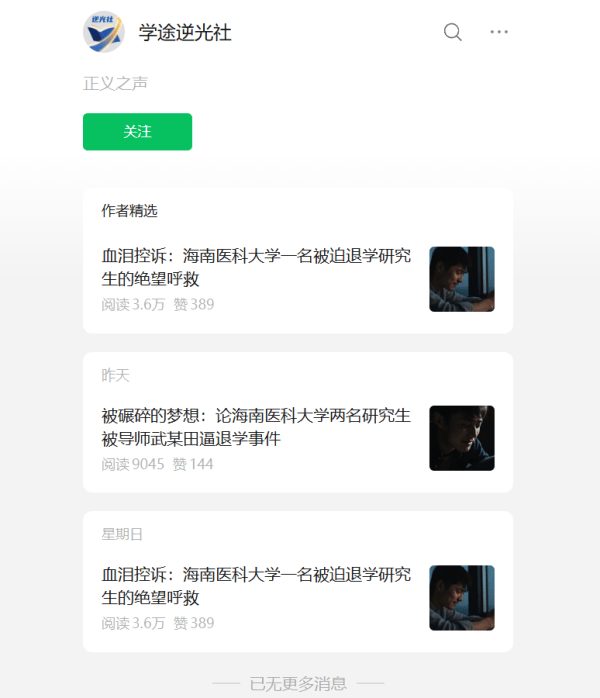Tap the green 关注 follow button
600x698 pixels.
137,132
